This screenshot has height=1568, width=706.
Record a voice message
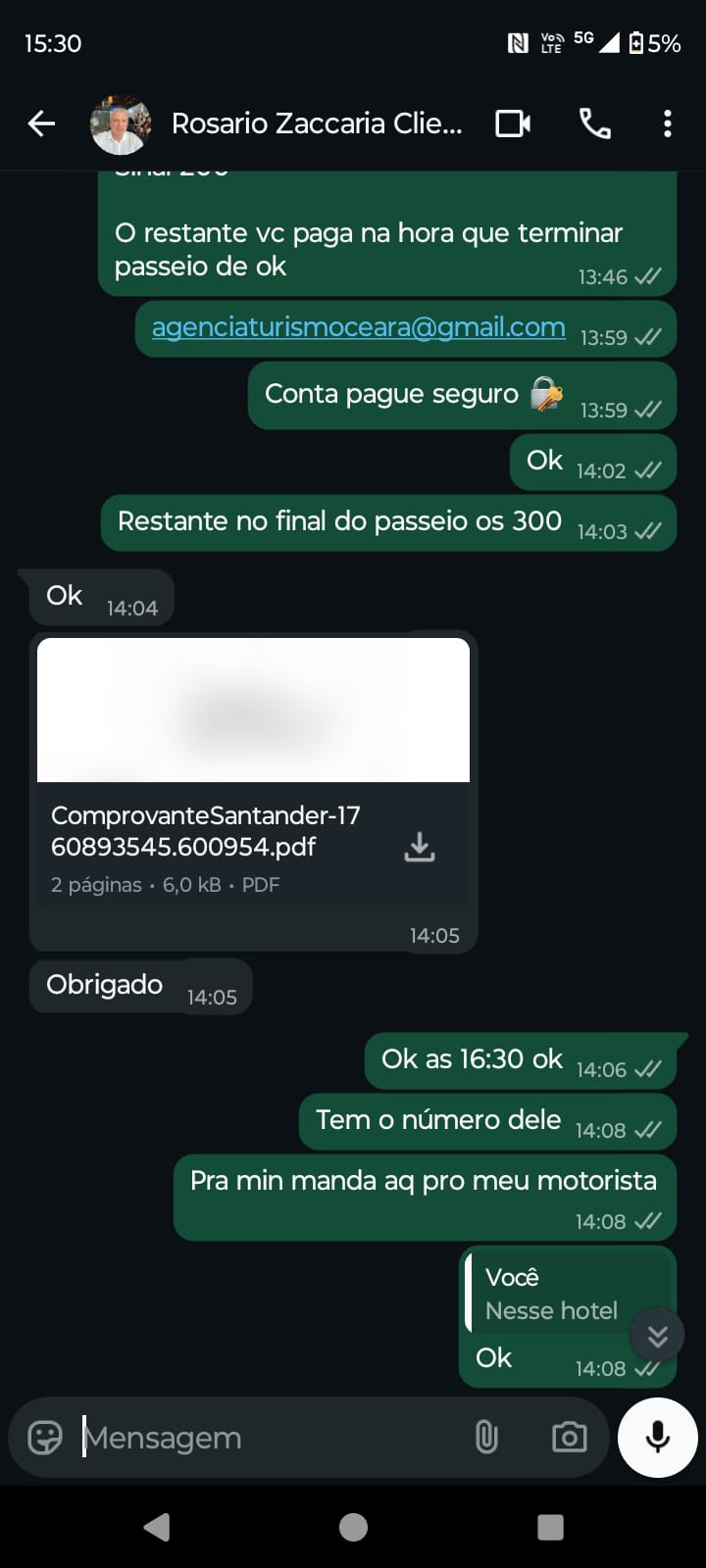click(x=658, y=1438)
